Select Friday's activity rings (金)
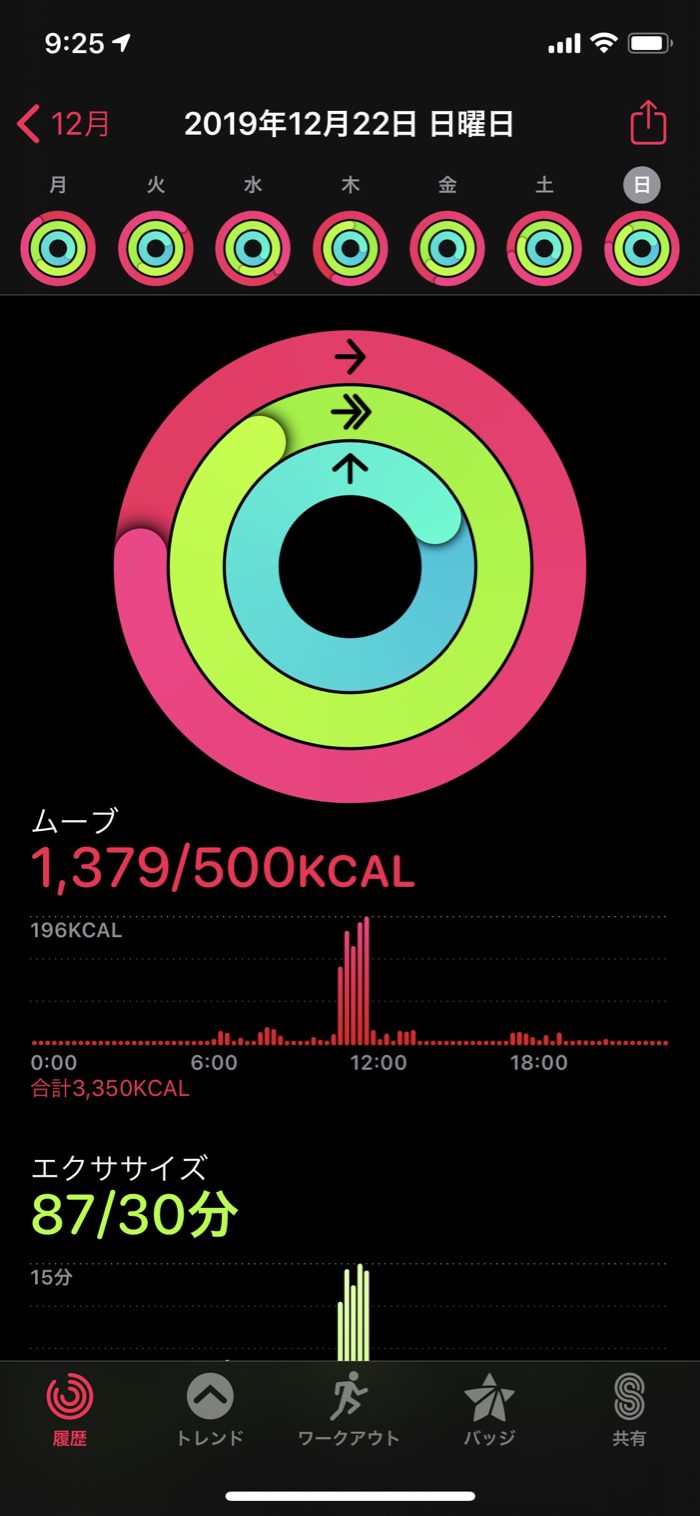This screenshot has width=700, height=1516. (x=447, y=249)
